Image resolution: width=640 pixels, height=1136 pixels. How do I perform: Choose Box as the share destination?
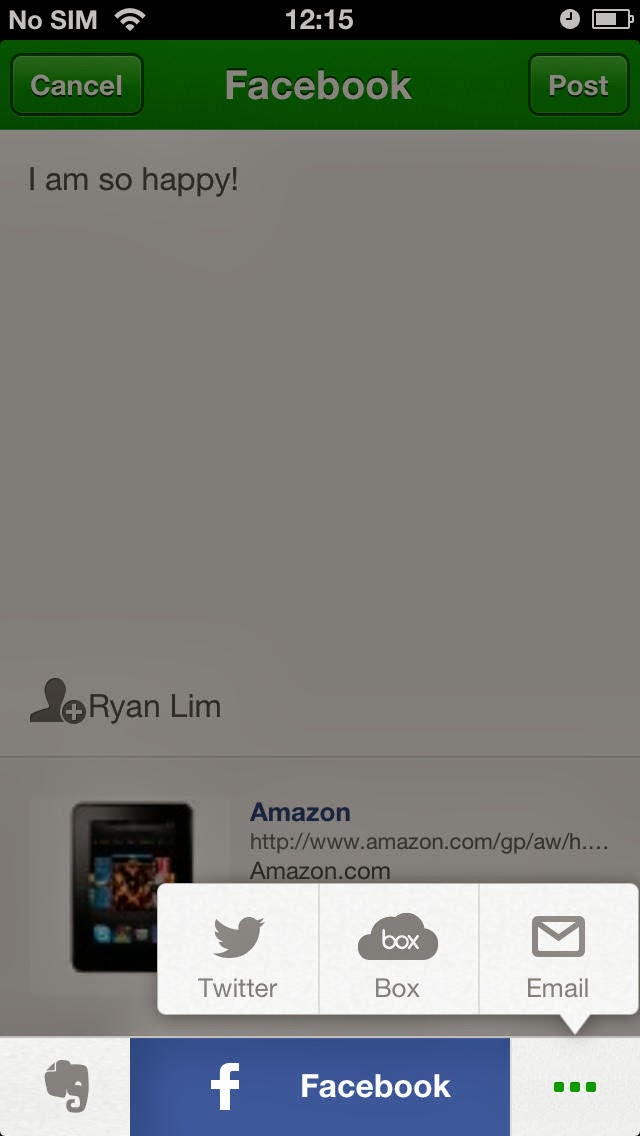point(397,958)
